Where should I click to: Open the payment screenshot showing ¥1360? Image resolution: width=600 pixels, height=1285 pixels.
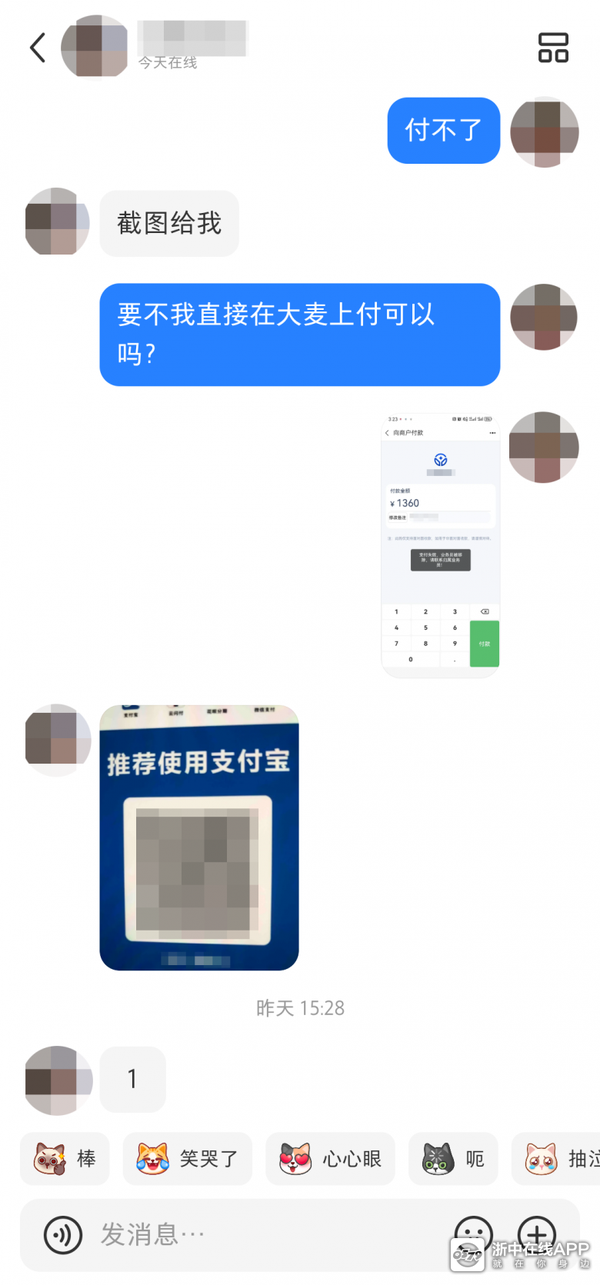click(440, 545)
